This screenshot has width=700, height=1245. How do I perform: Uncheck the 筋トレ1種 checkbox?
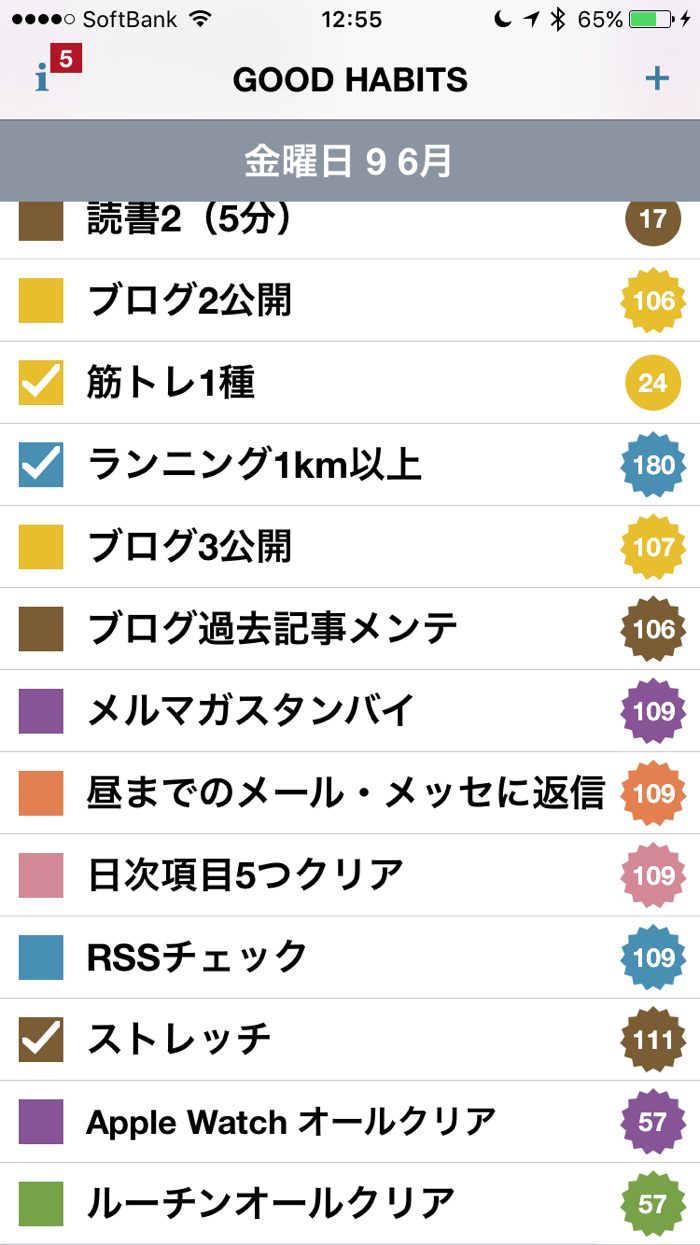pyautogui.click(x=41, y=382)
